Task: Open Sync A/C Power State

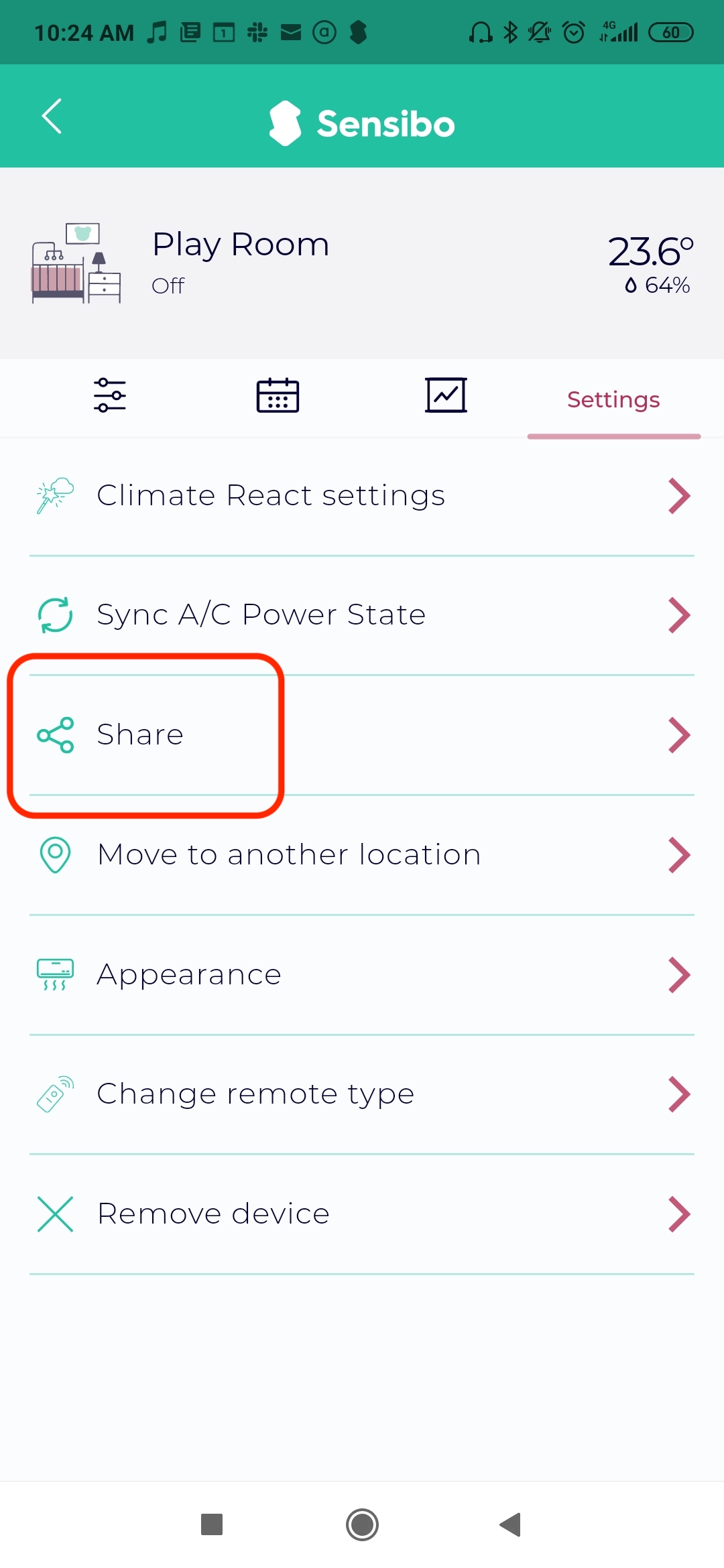Action: 362,615
